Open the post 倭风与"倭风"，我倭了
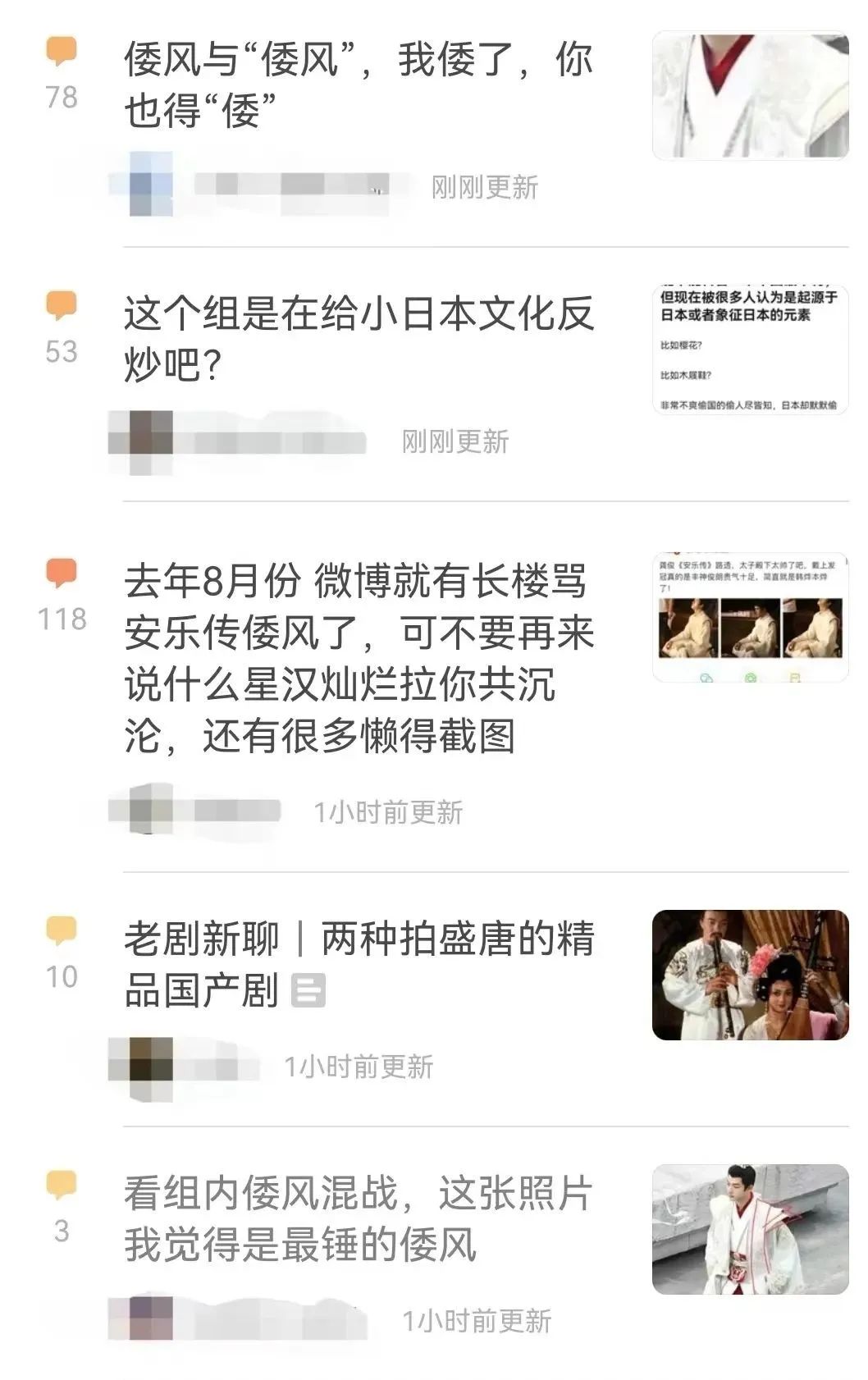Screen dimensions: 868x1380 point(358,85)
